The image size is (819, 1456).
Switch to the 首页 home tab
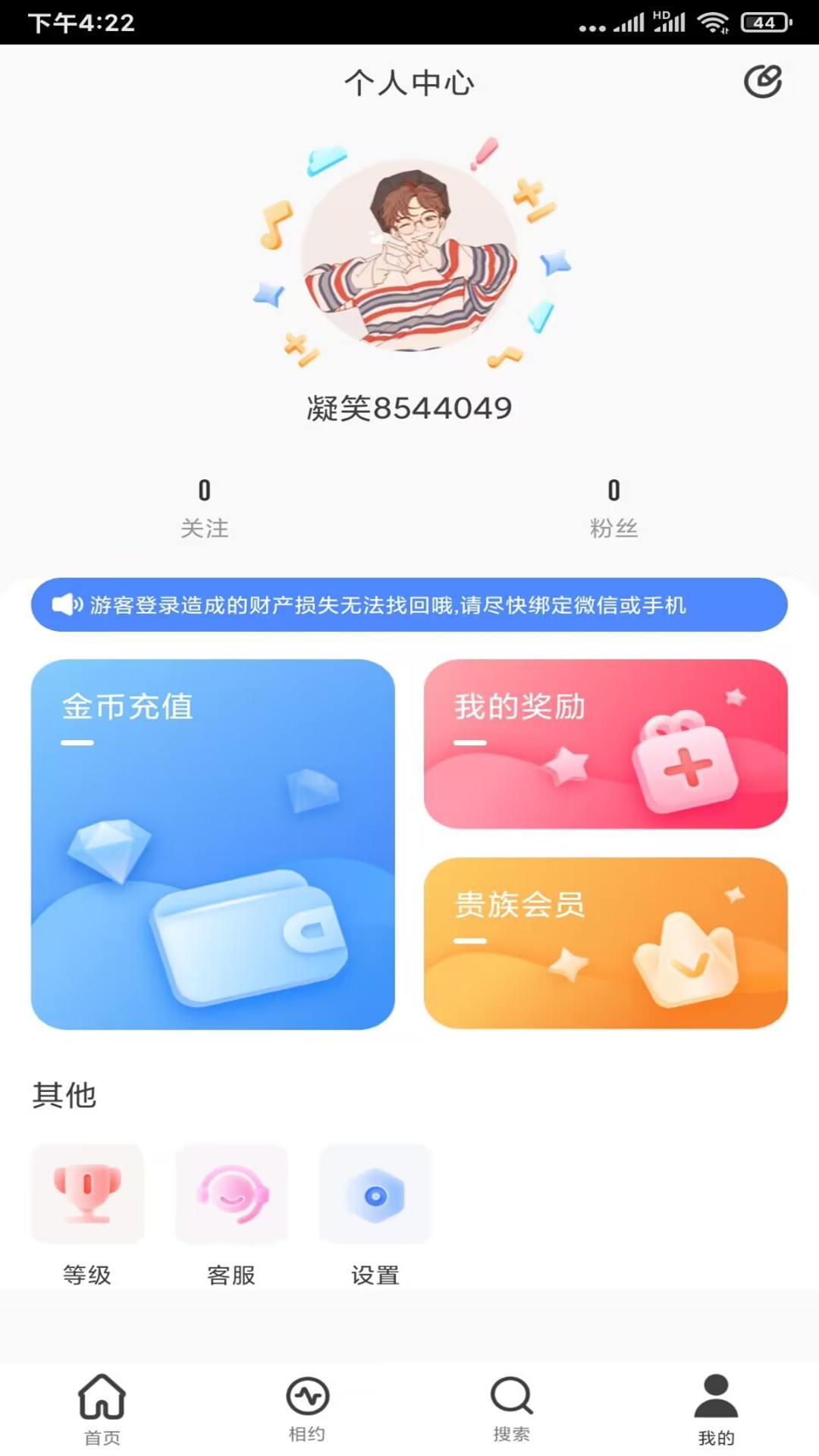point(102,1409)
